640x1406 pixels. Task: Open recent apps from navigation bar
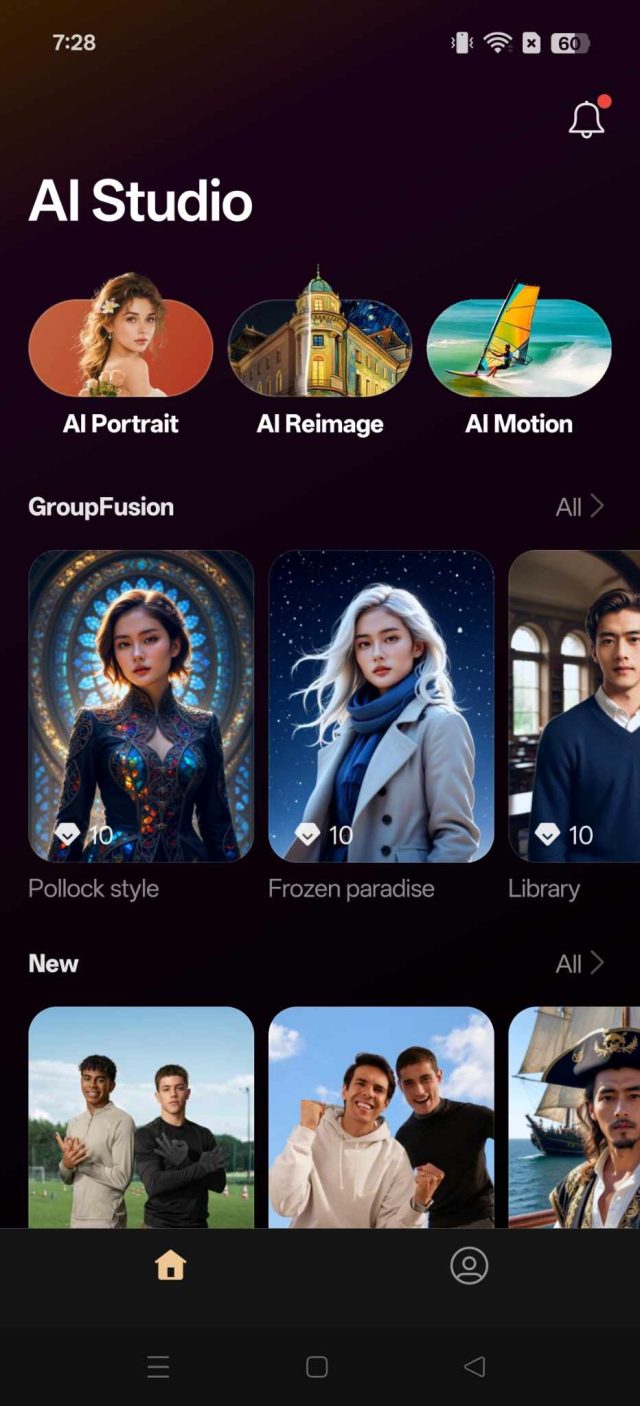click(x=158, y=1367)
